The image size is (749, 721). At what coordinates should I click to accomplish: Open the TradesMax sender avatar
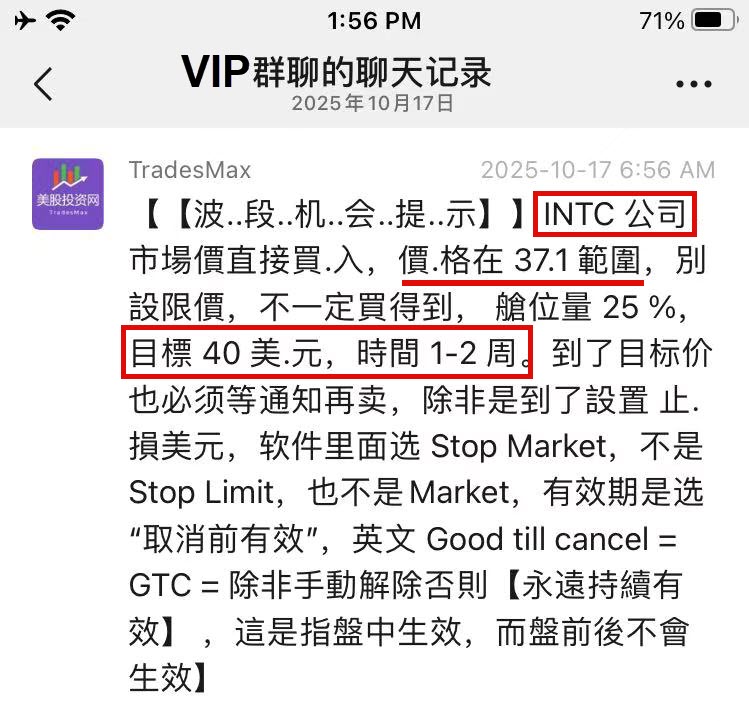tap(68, 194)
